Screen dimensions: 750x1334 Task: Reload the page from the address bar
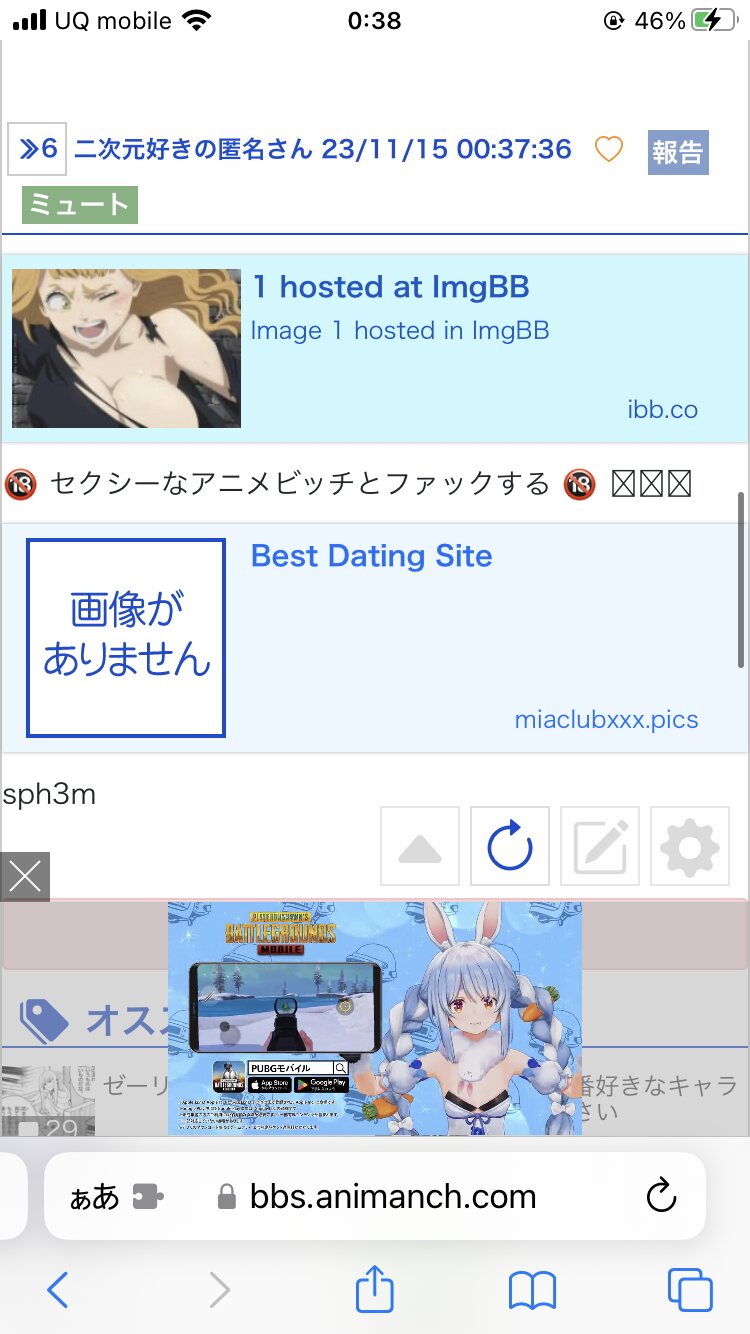coord(661,1196)
